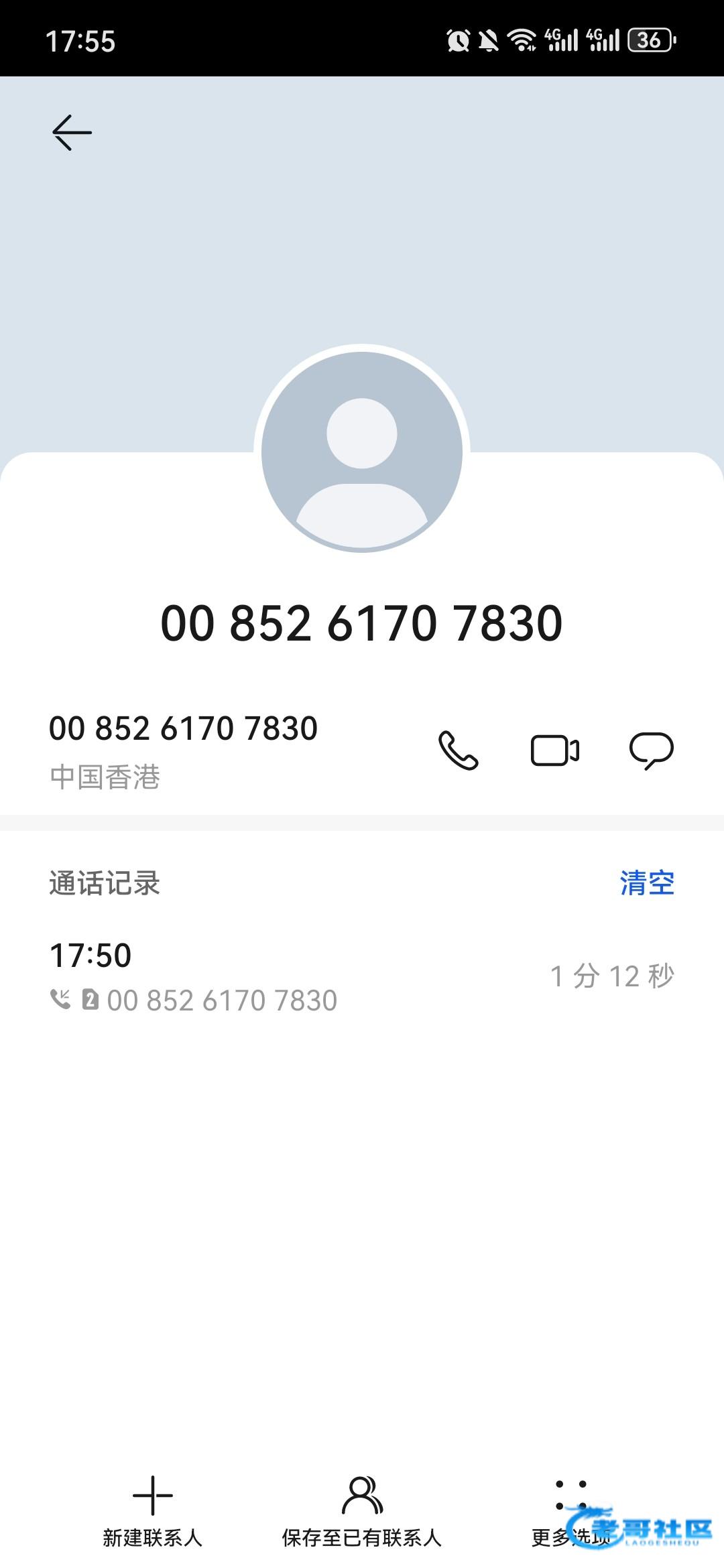Start a video call with this number
The height and width of the screenshot is (1568, 724).
pos(554,750)
